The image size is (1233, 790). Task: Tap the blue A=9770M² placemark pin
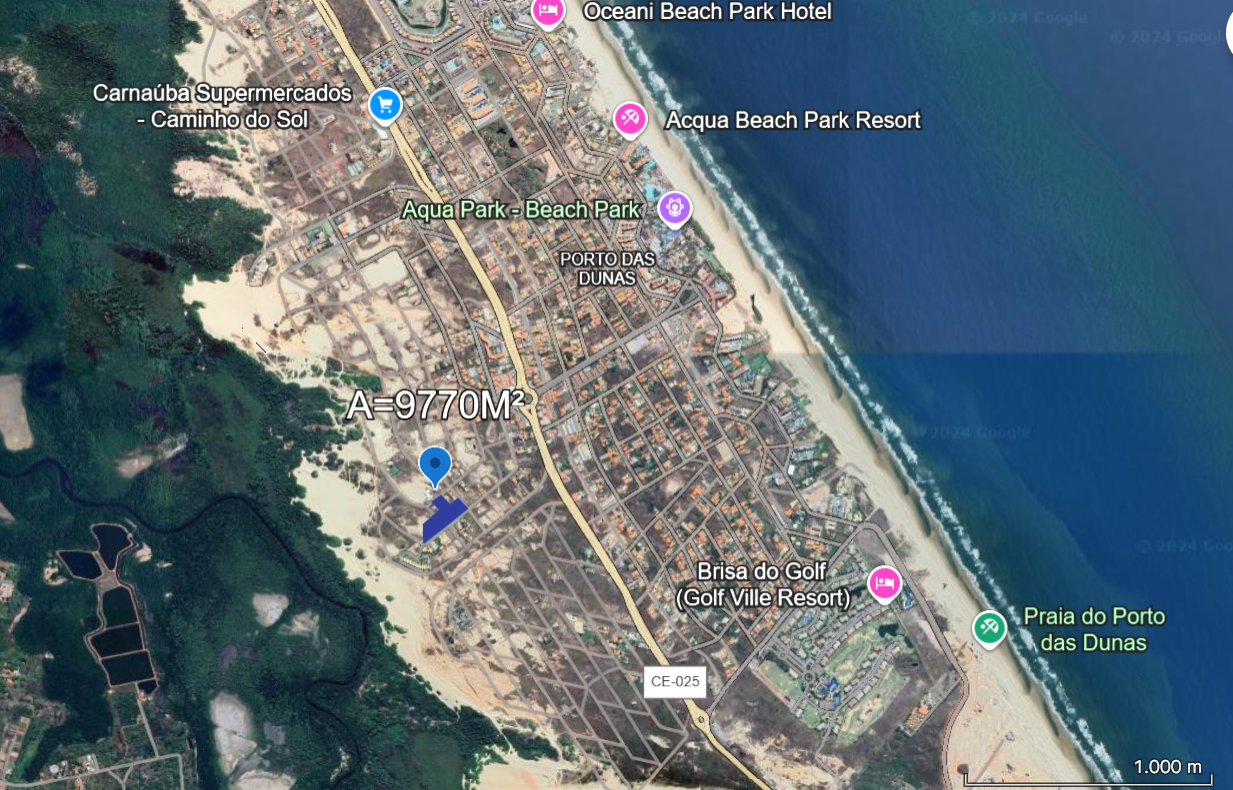pos(435,465)
